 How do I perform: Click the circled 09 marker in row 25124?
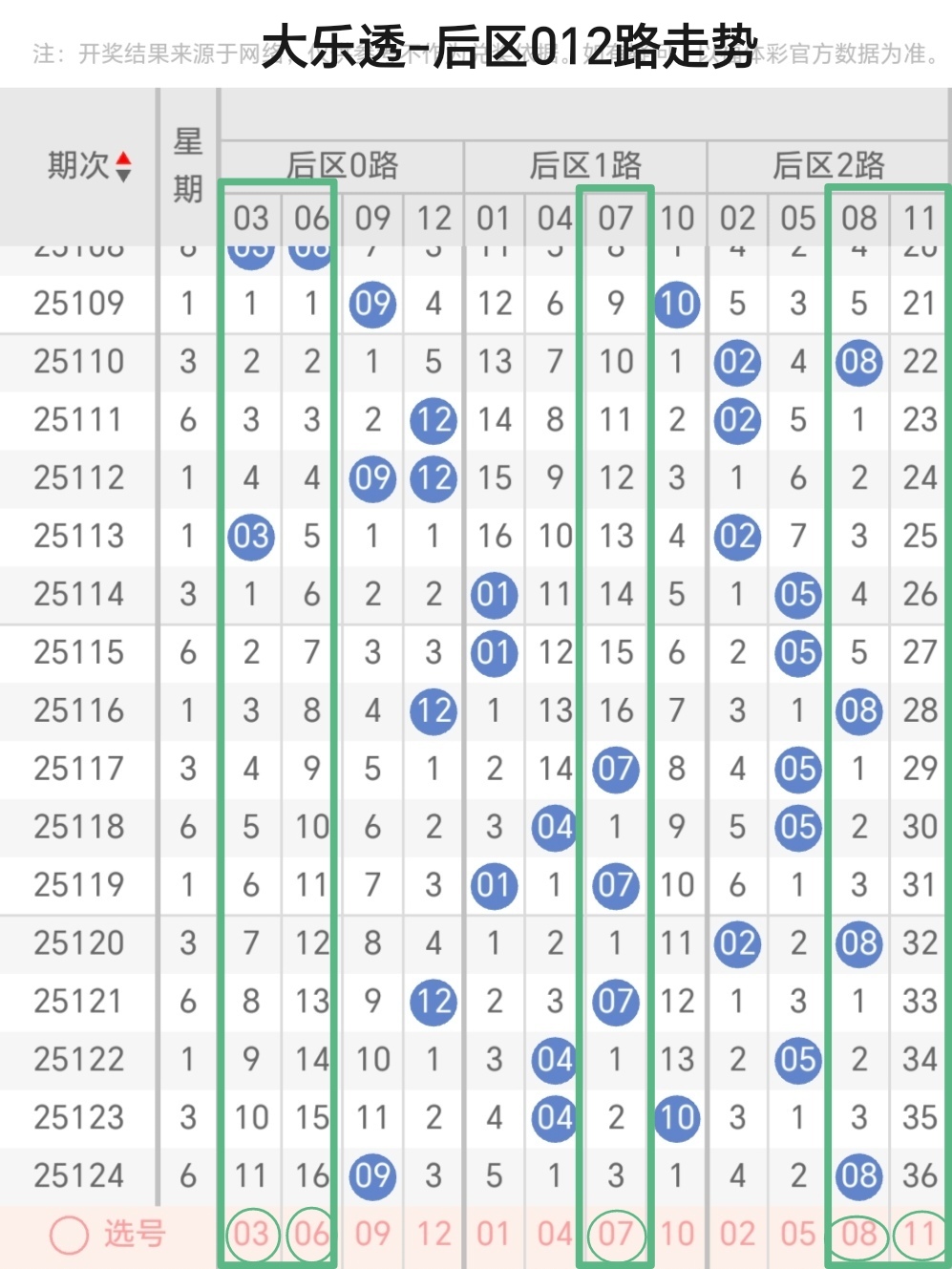coord(372,1176)
